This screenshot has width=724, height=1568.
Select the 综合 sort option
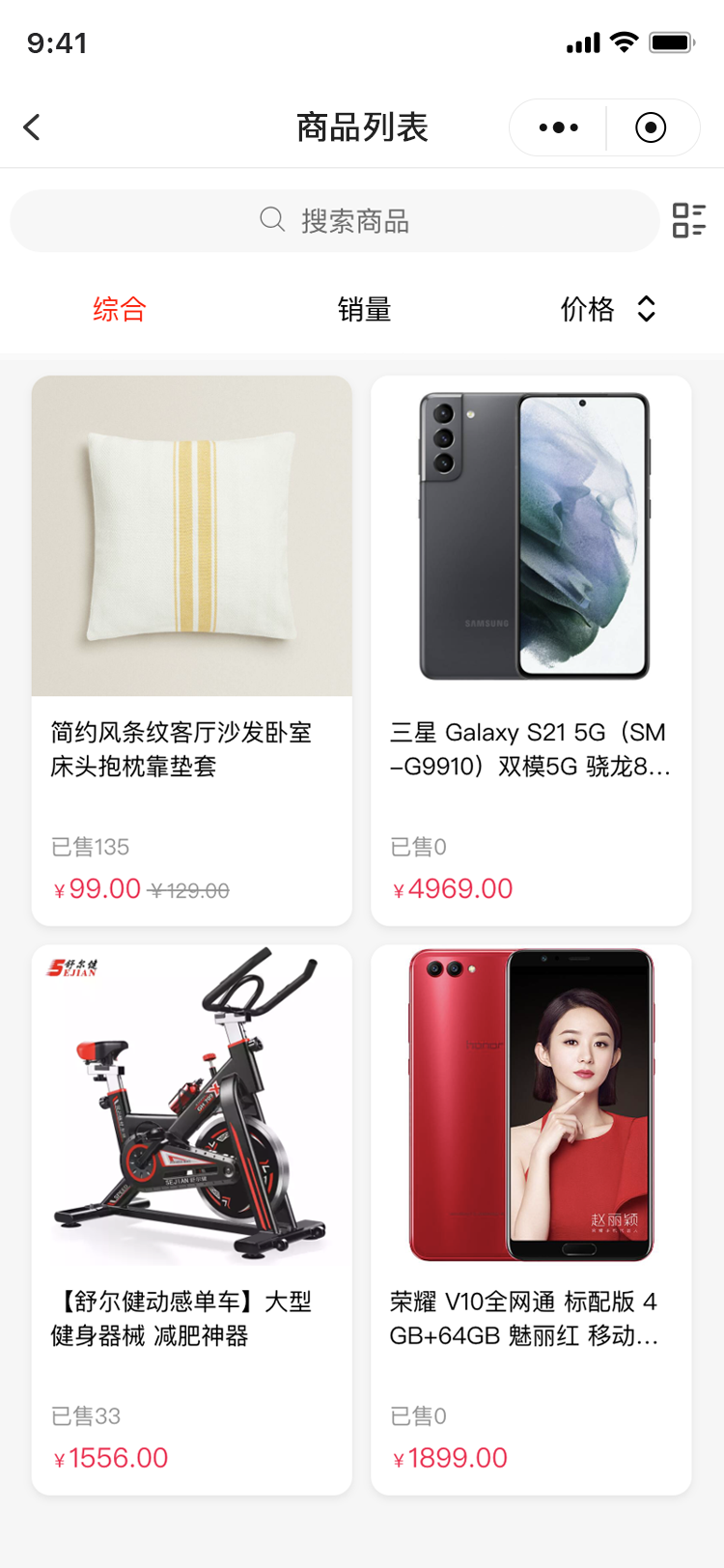pos(118,309)
